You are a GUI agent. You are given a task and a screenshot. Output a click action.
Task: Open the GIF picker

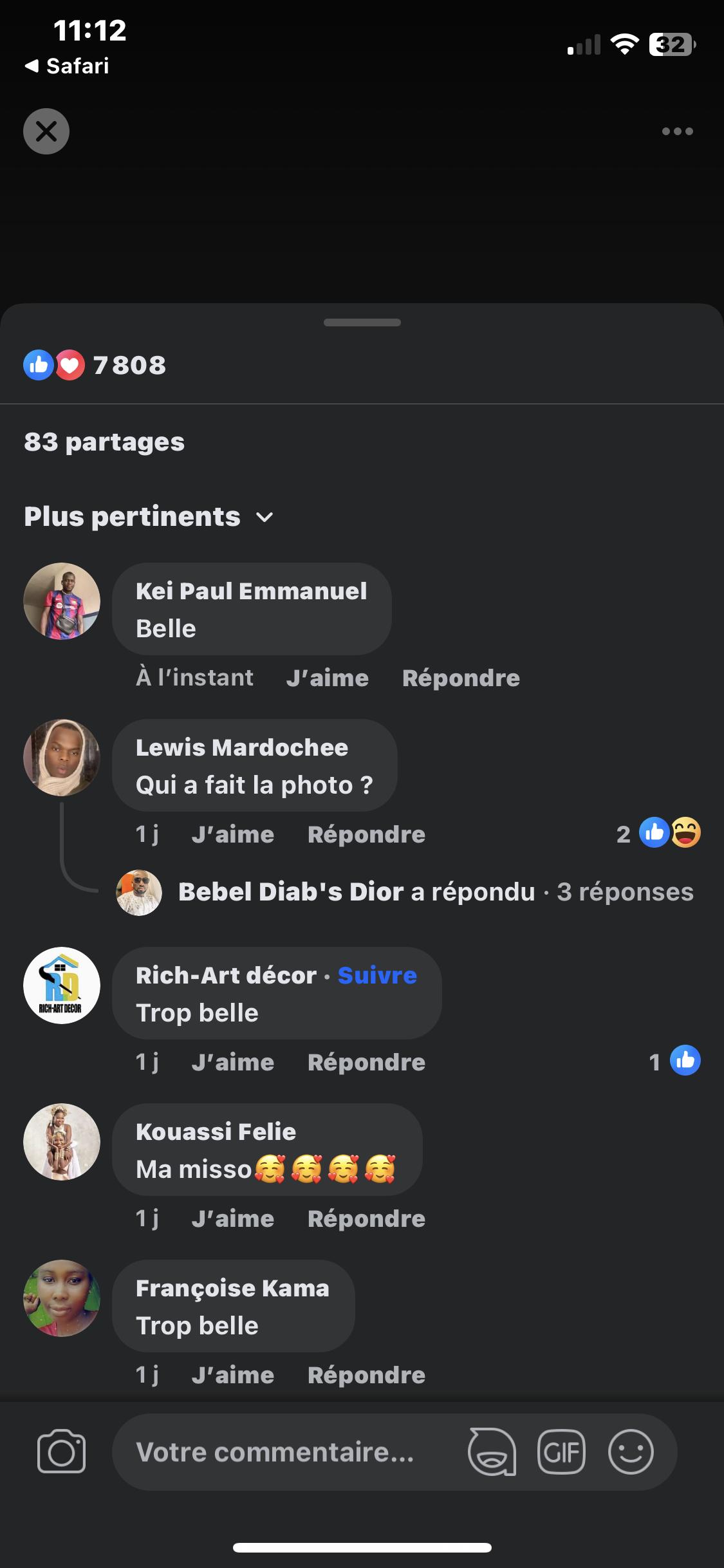pos(561,1452)
